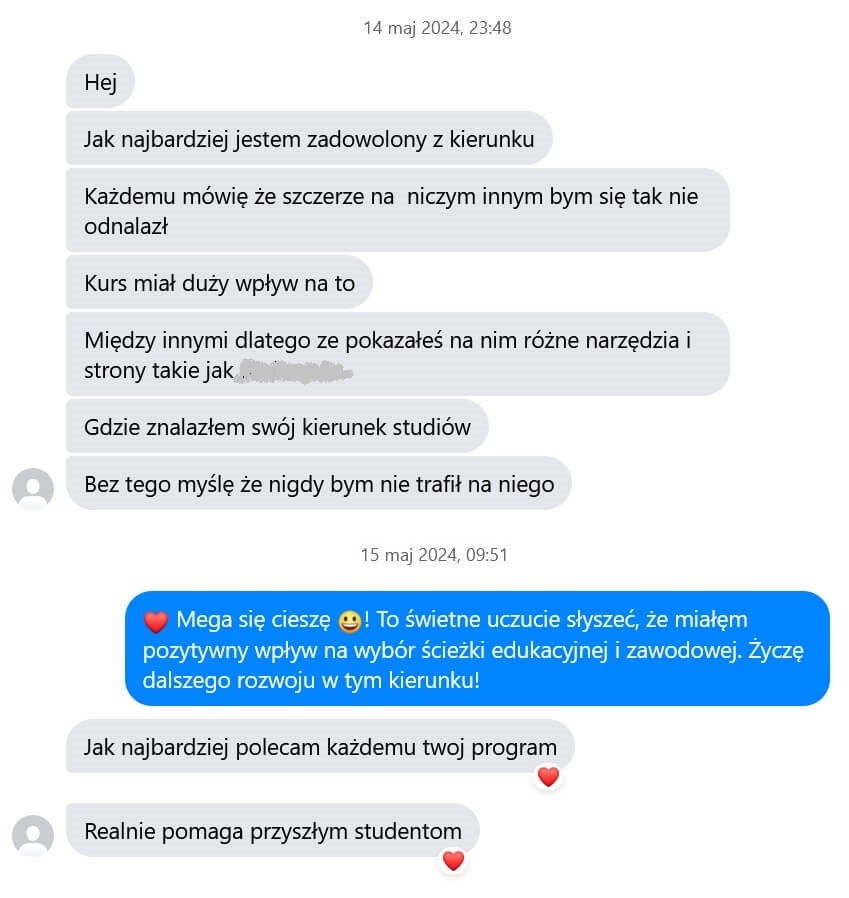View heart reaction on "Realnie pomaga przyszłym studentom"
The width and height of the screenshot is (849, 898).
(453, 860)
